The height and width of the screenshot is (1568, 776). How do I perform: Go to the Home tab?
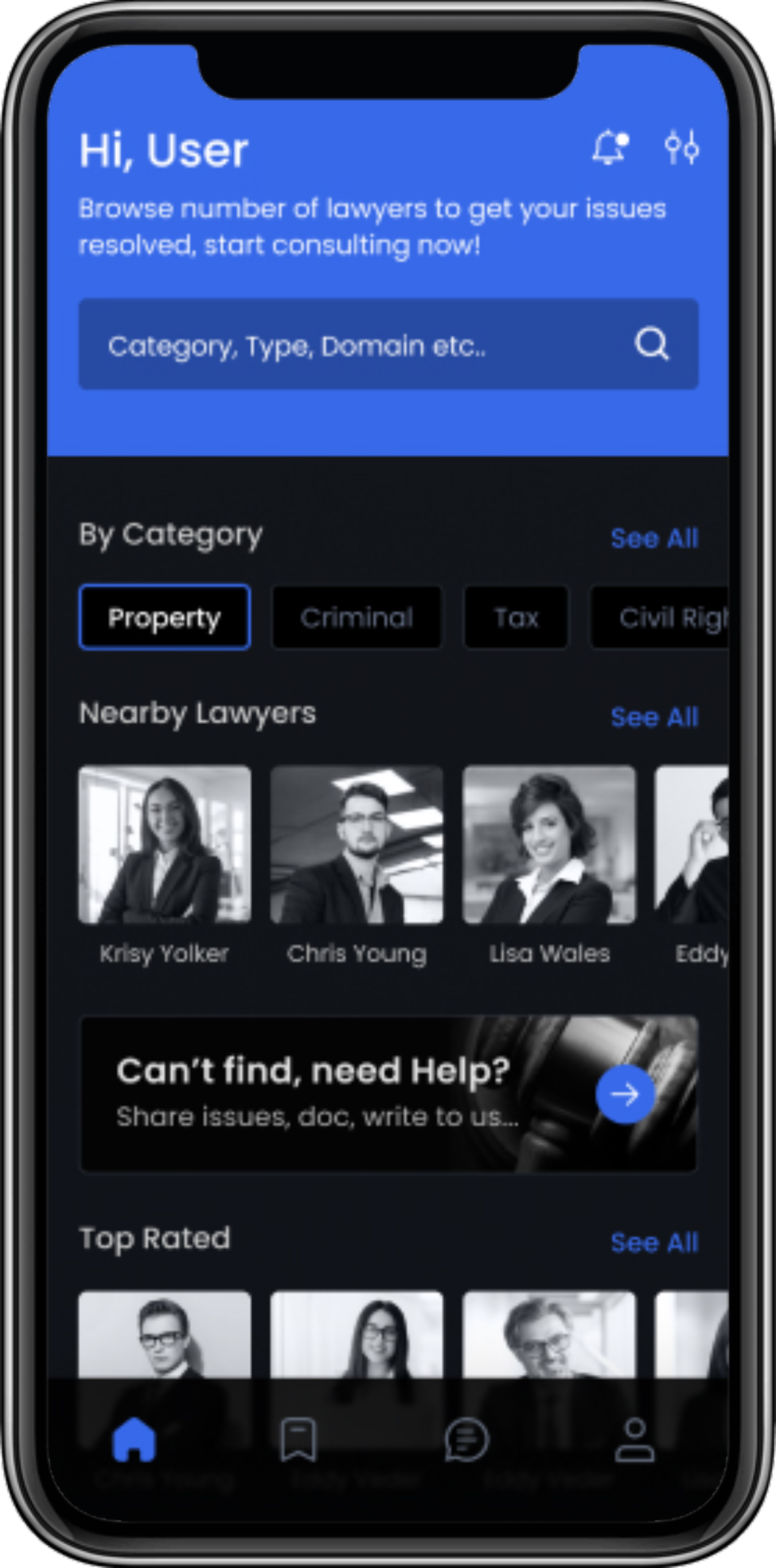click(135, 1440)
